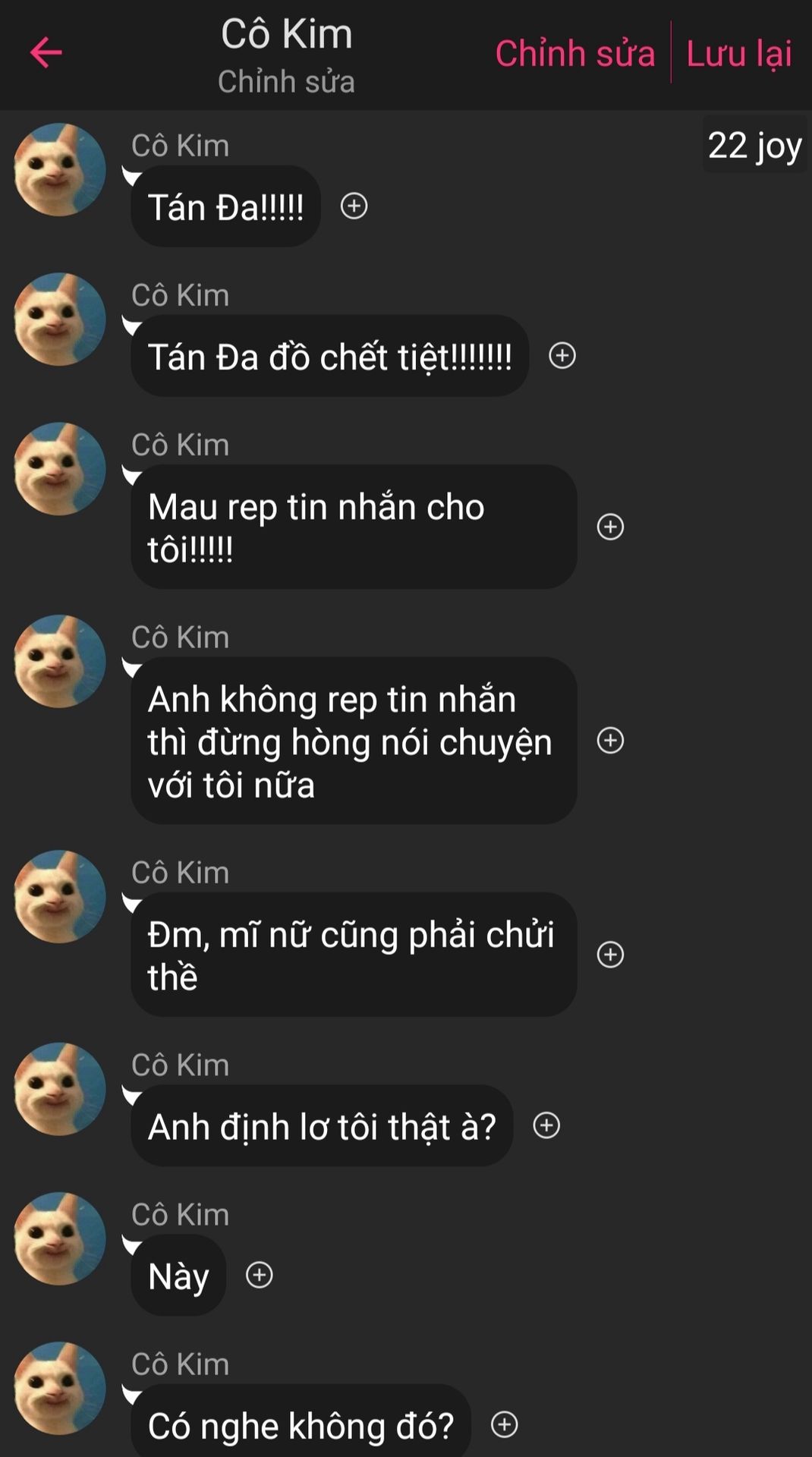Image resolution: width=812 pixels, height=1457 pixels.
Task: Tap plus icon next to "Này"
Action: point(260,1275)
